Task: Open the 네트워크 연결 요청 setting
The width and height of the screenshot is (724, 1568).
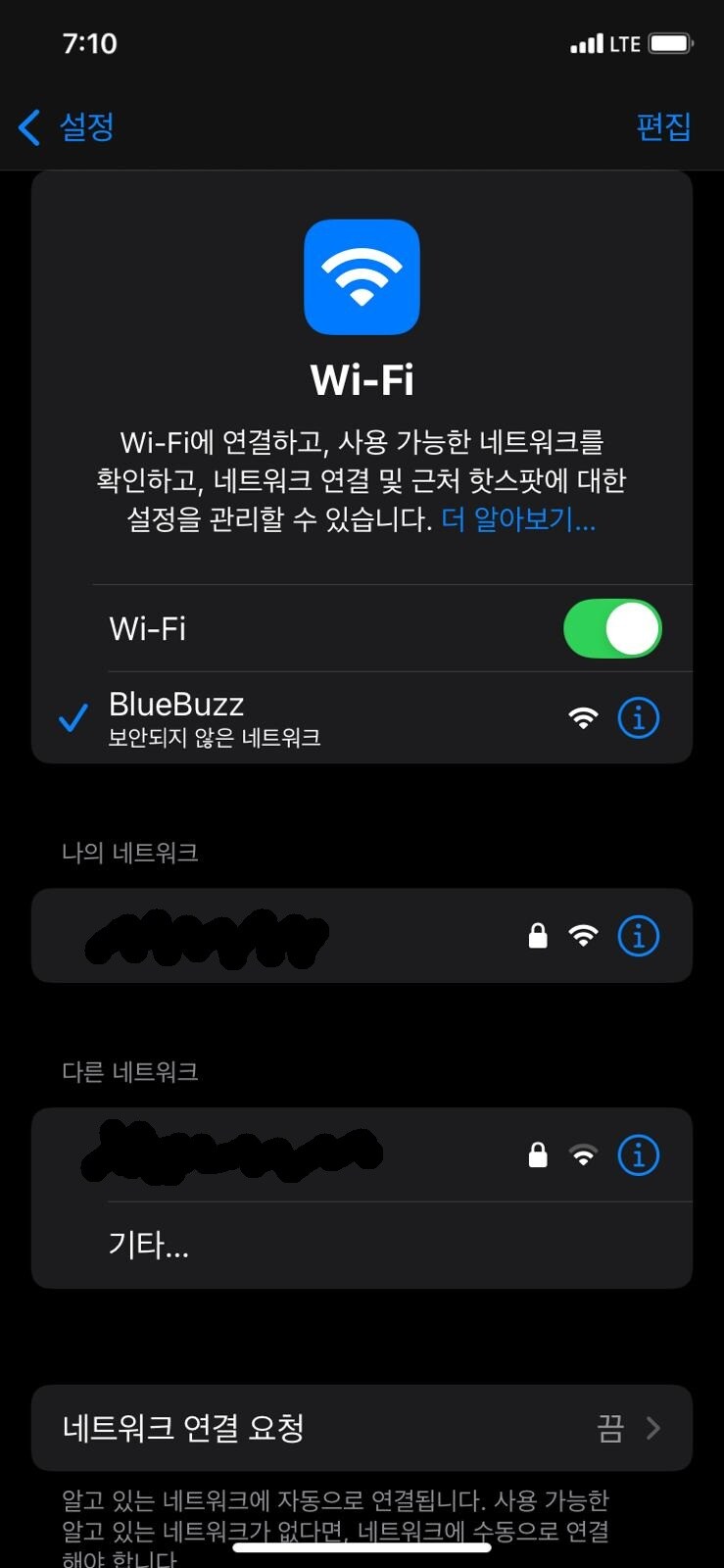Action: [362, 1428]
